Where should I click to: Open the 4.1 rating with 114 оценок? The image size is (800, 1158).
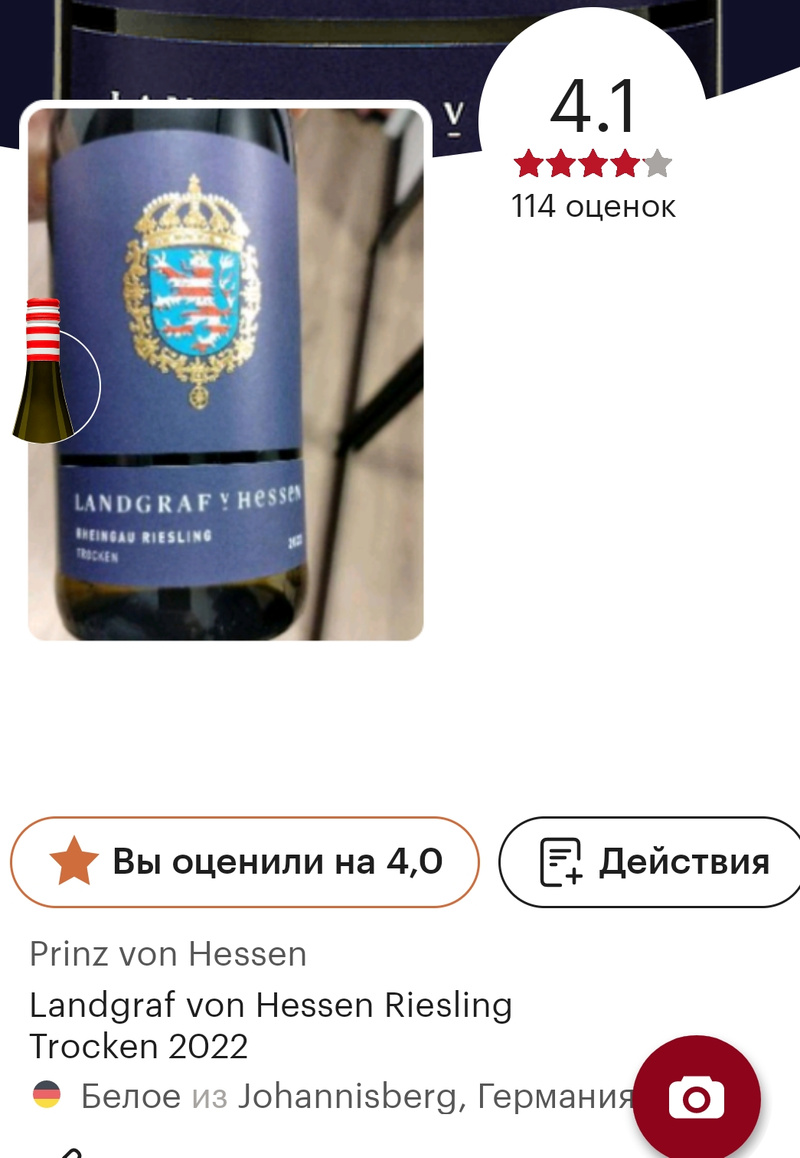[x=593, y=150]
